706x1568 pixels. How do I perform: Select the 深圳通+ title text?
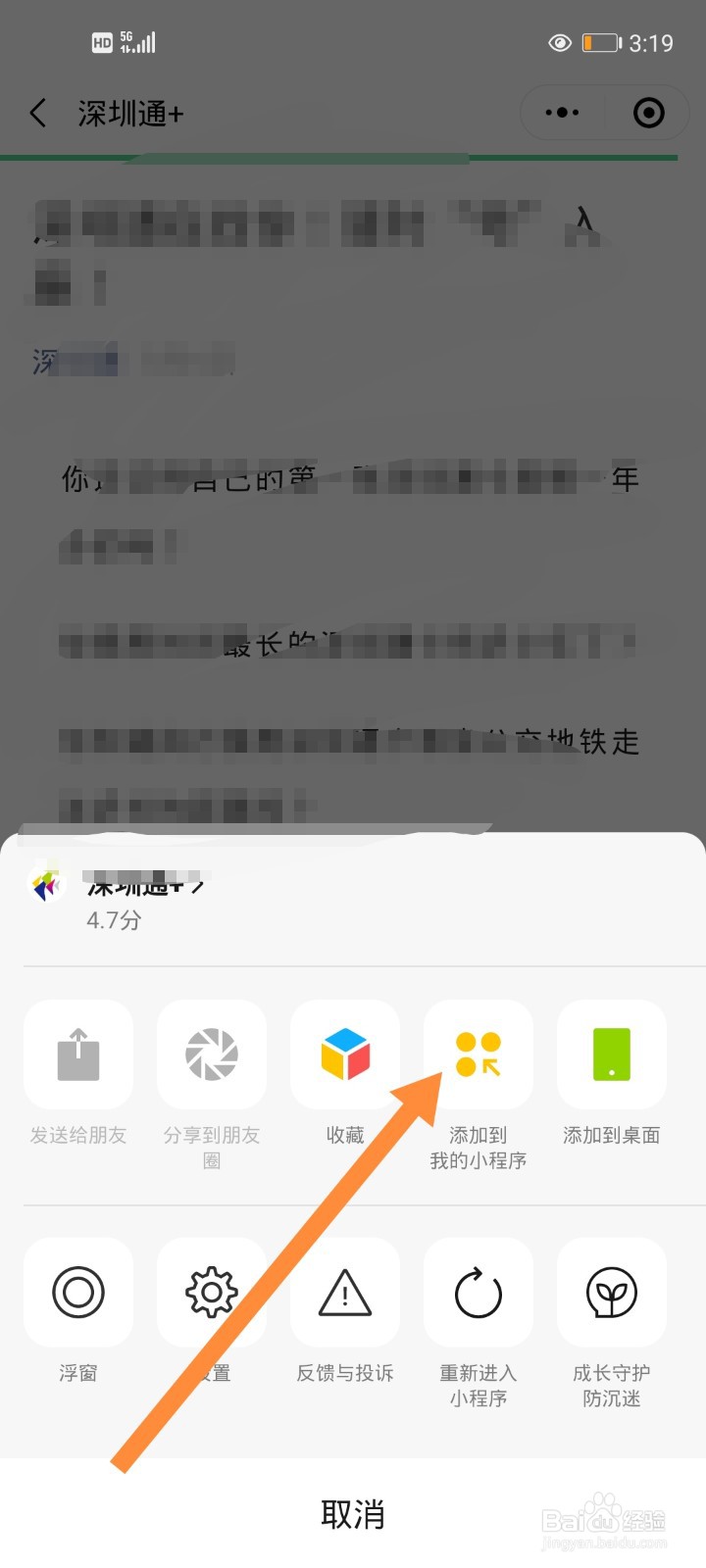pyautogui.click(x=127, y=113)
